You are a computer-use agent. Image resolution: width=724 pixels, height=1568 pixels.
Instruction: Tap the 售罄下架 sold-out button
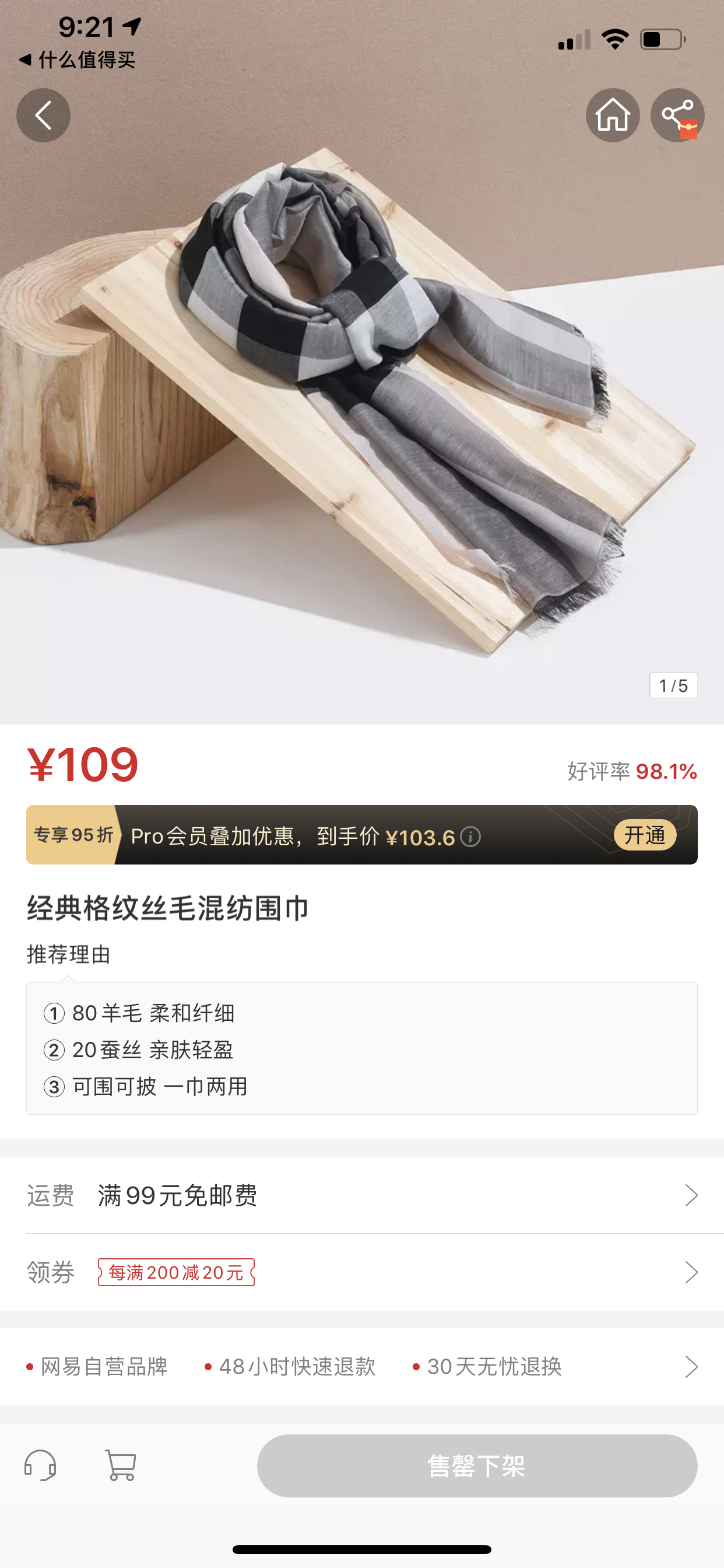click(x=477, y=1466)
